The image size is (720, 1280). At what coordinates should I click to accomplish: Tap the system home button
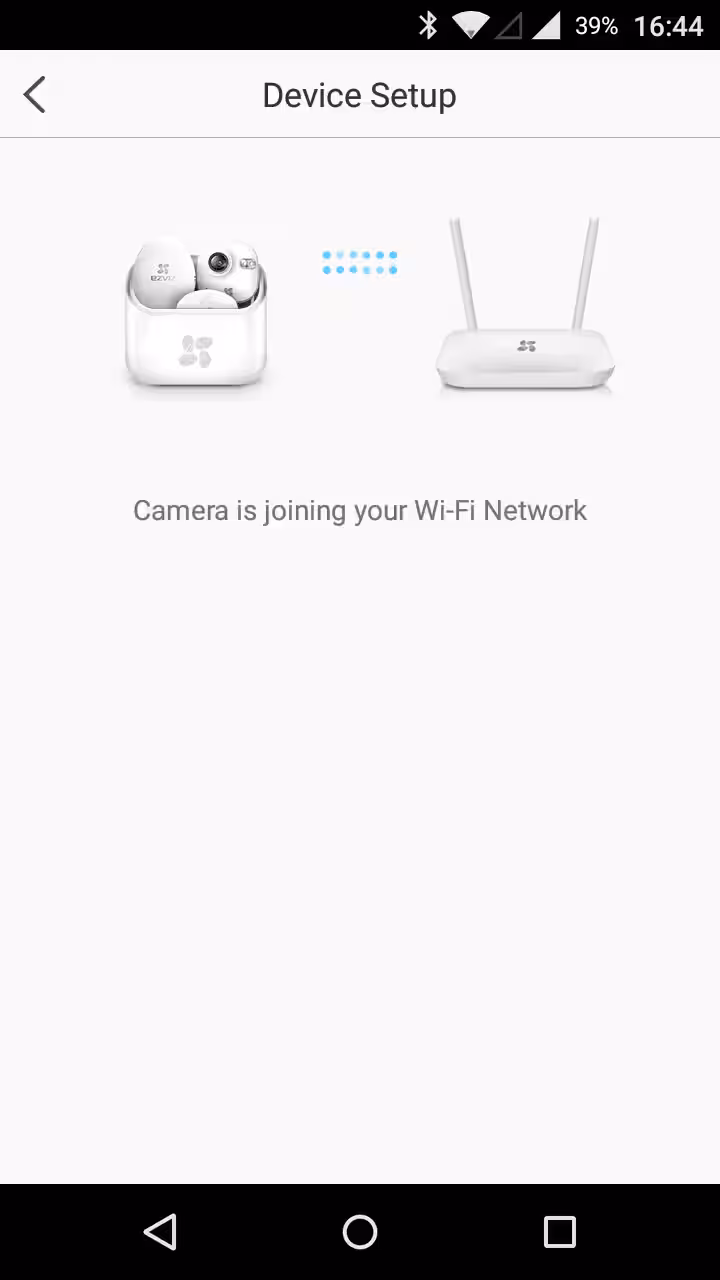point(360,1232)
